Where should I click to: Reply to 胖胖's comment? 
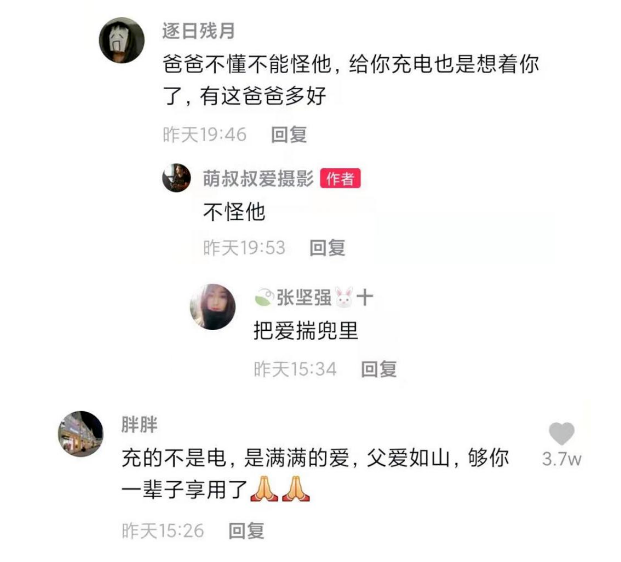[247, 531]
